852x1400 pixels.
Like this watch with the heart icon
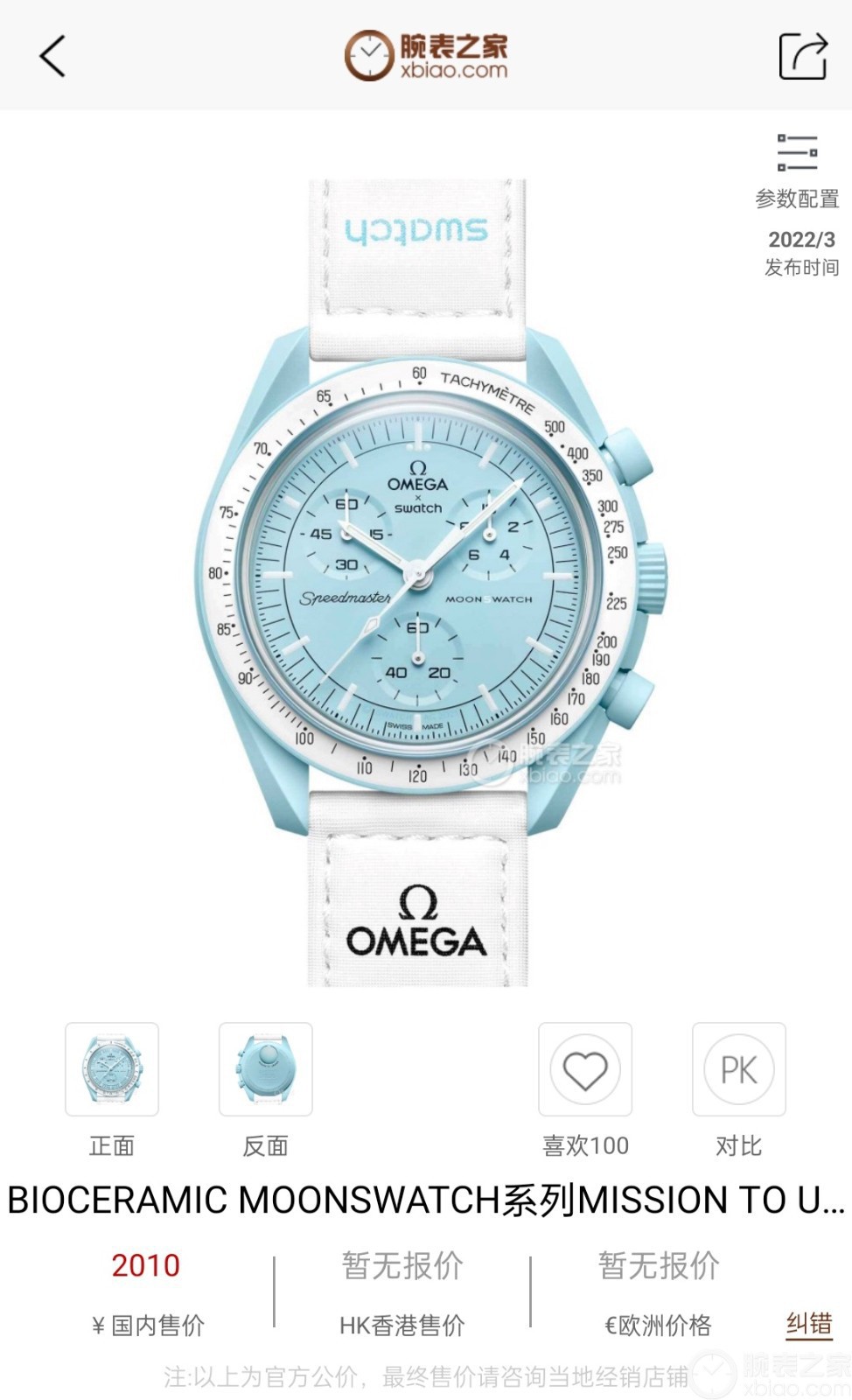tap(584, 1069)
